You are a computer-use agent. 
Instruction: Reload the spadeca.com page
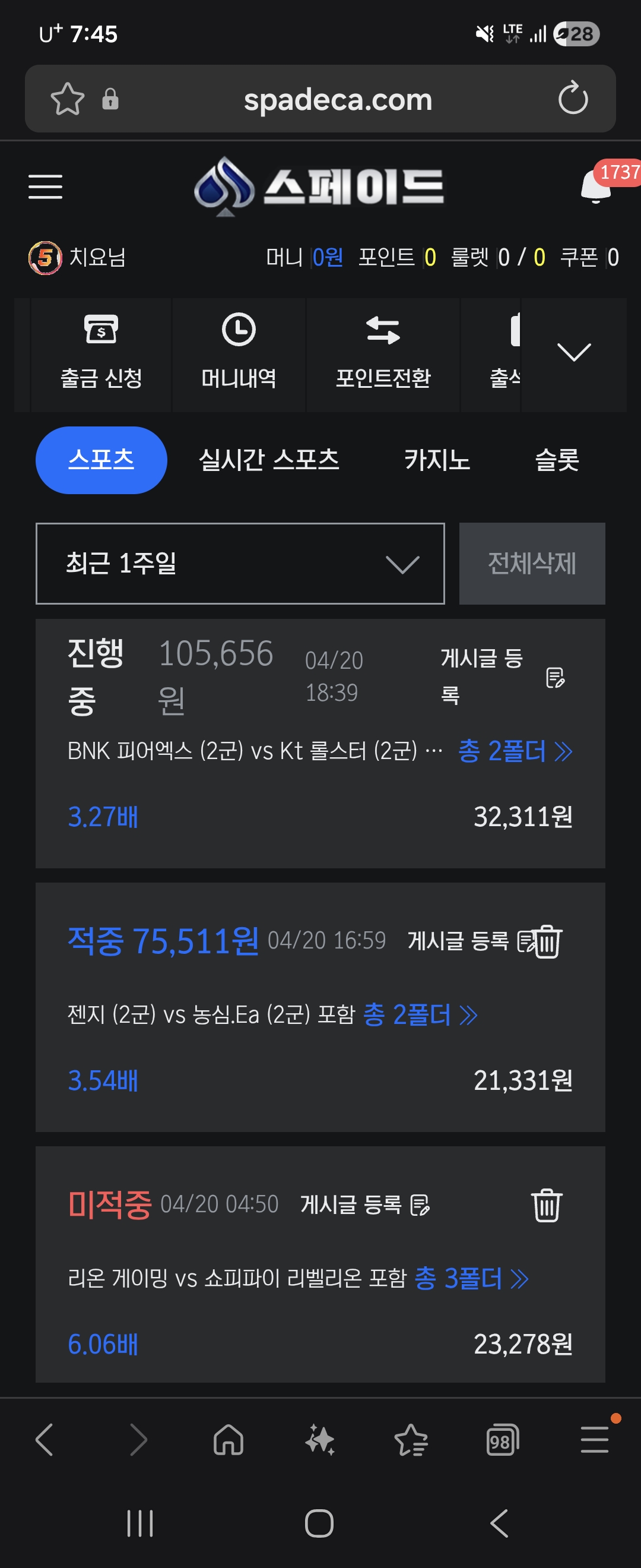click(573, 99)
